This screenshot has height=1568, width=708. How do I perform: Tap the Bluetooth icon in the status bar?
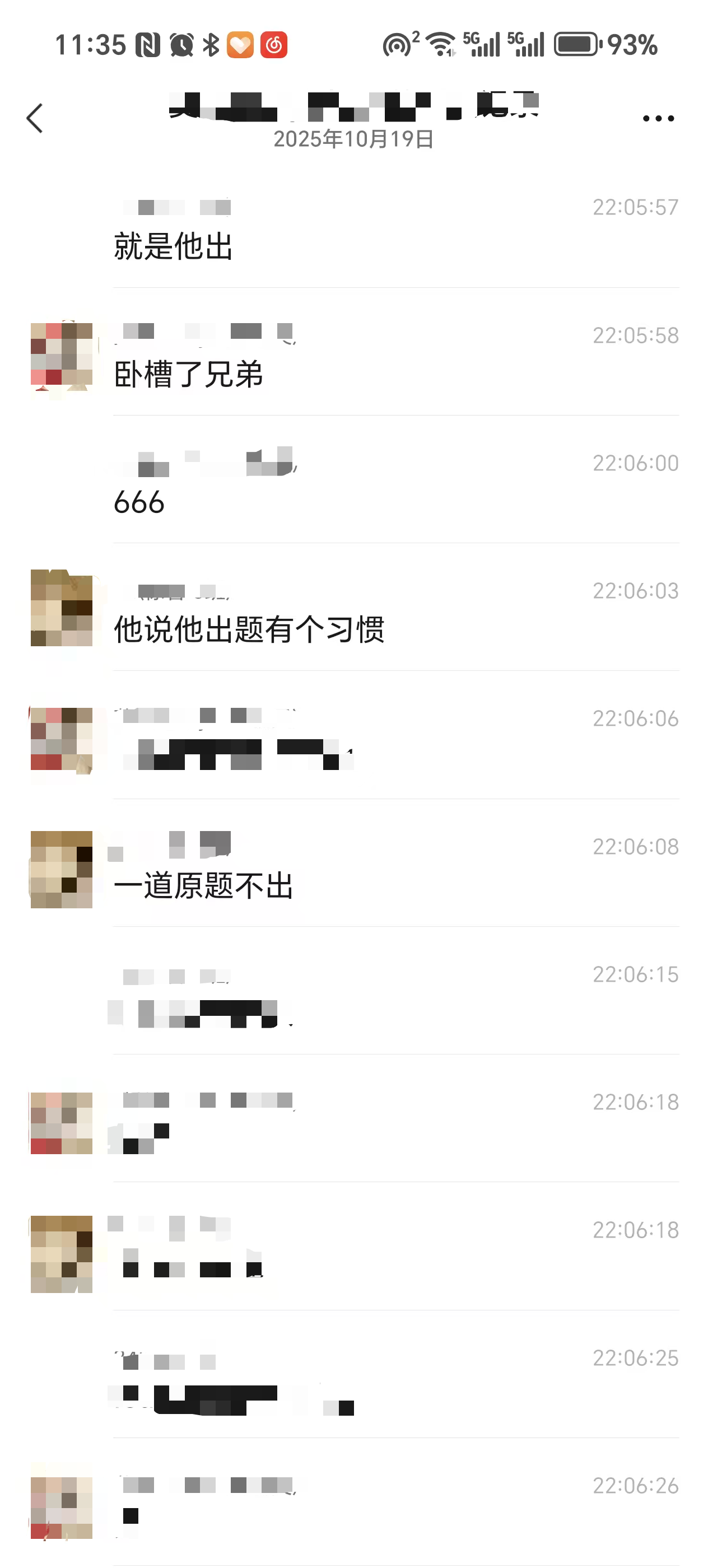click(211, 44)
